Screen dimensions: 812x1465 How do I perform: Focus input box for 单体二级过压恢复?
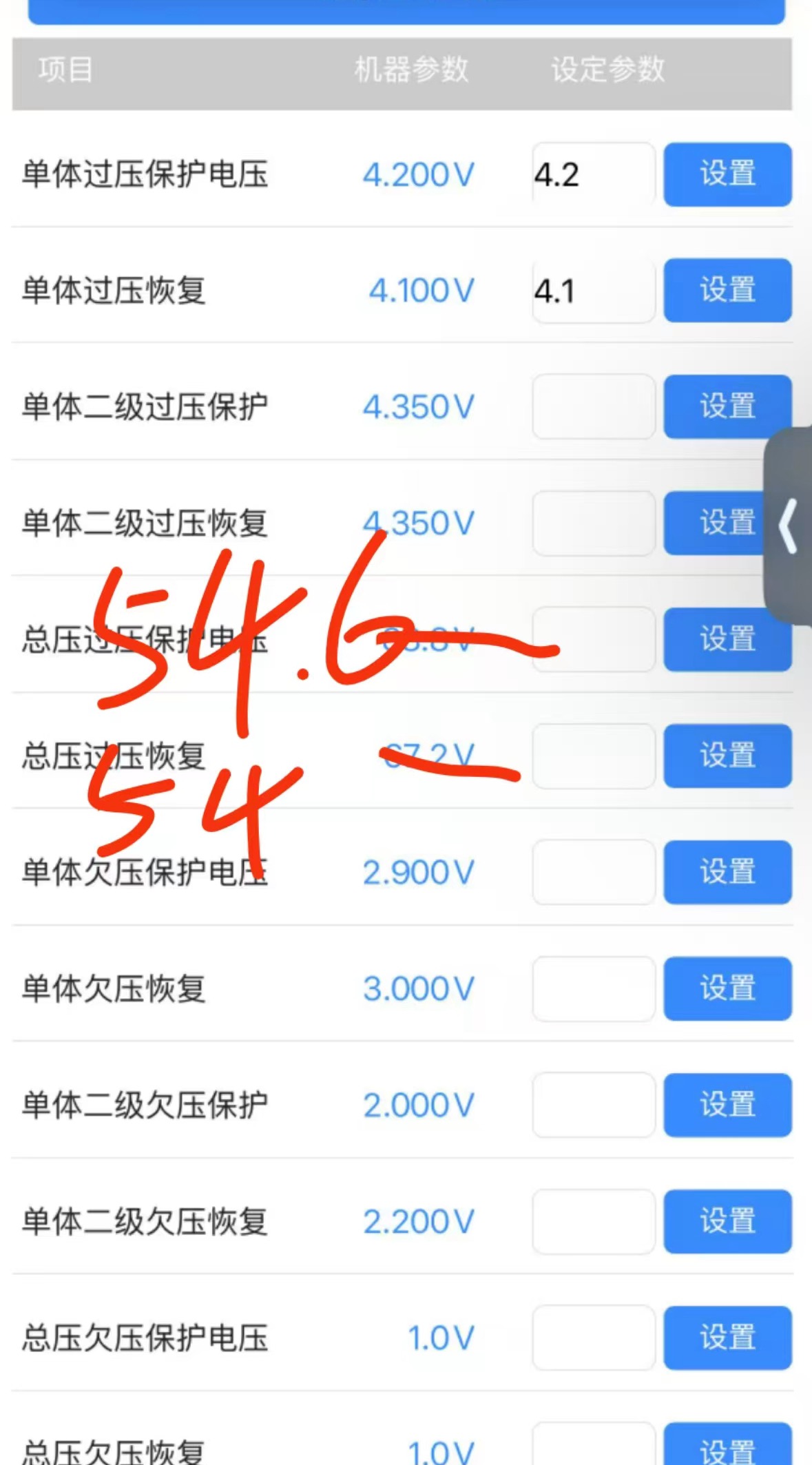click(593, 523)
